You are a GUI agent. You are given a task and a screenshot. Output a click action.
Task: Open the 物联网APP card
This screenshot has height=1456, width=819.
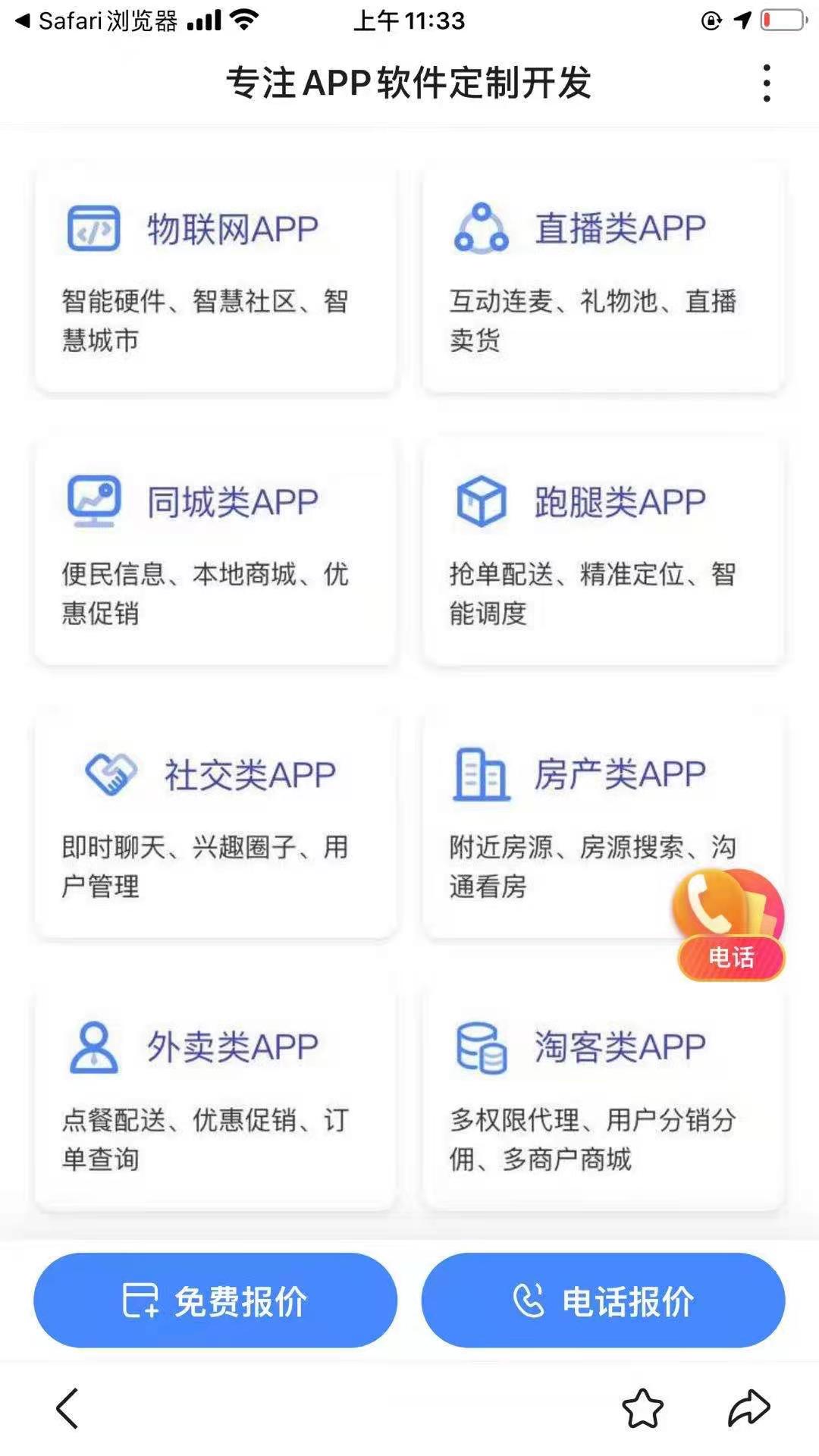click(x=215, y=279)
